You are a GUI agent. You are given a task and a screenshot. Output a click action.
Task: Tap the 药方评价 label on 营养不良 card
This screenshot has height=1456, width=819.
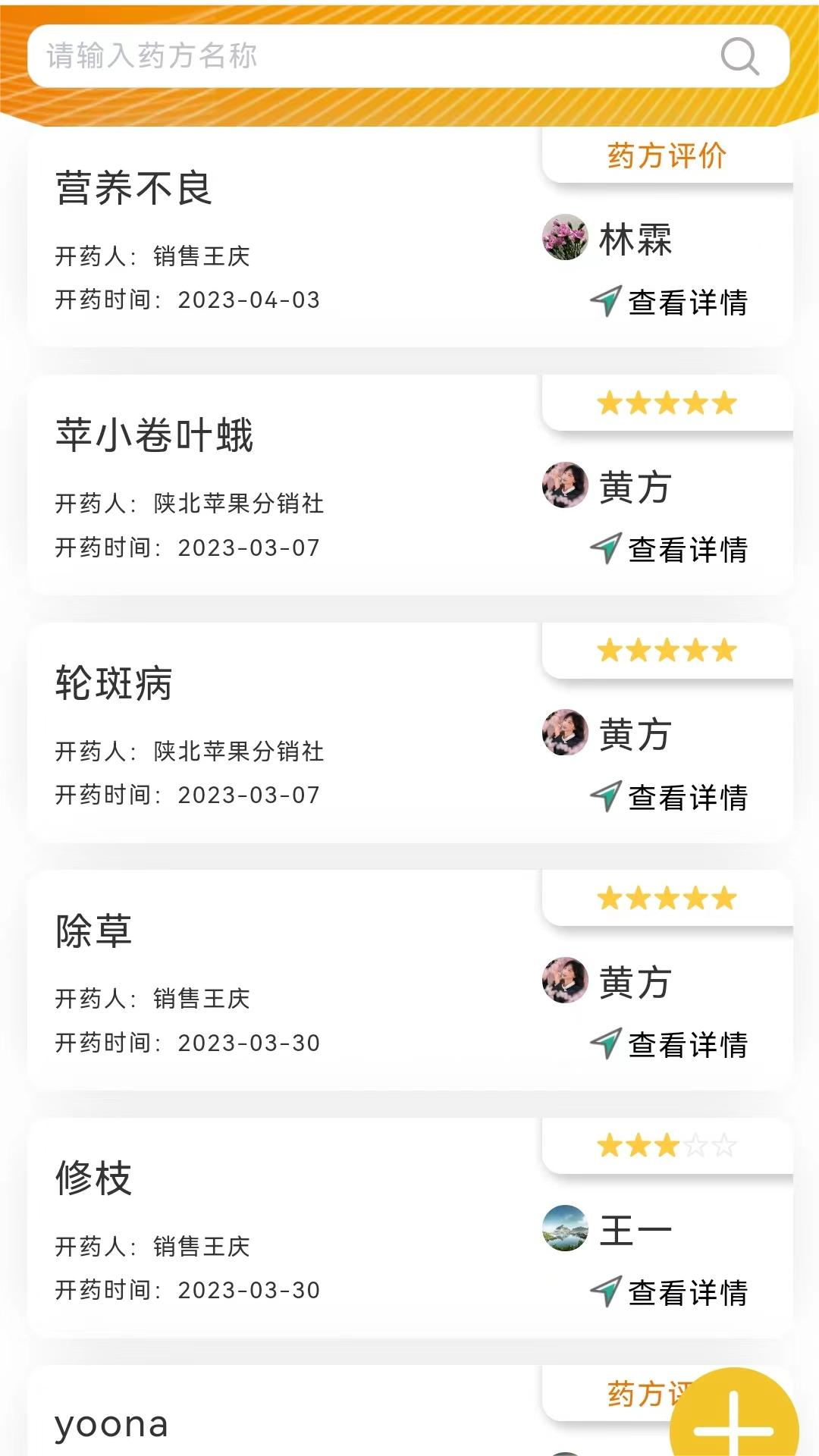[666, 155]
